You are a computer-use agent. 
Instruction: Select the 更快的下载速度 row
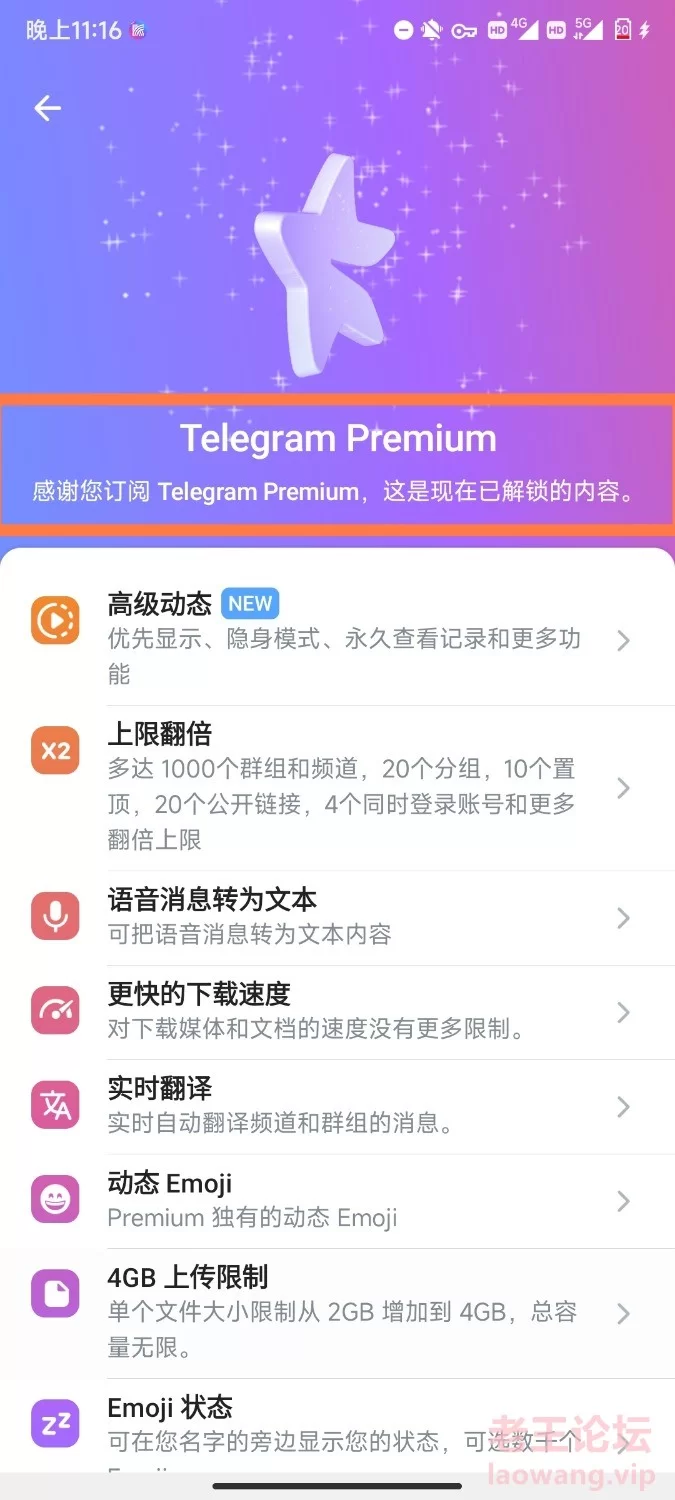tap(337, 1012)
